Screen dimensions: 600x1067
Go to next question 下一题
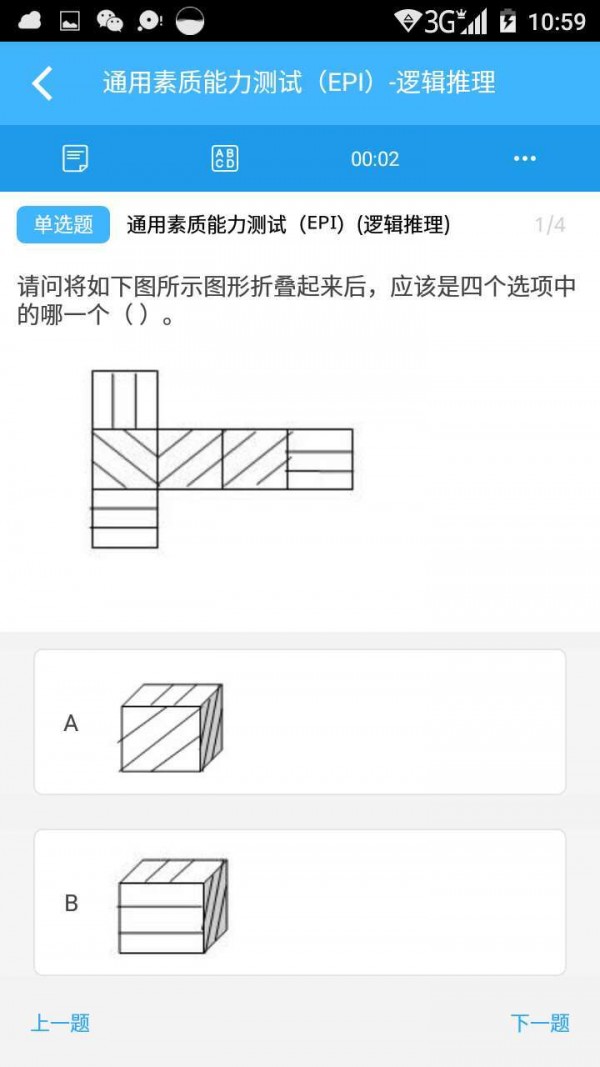pos(539,1023)
